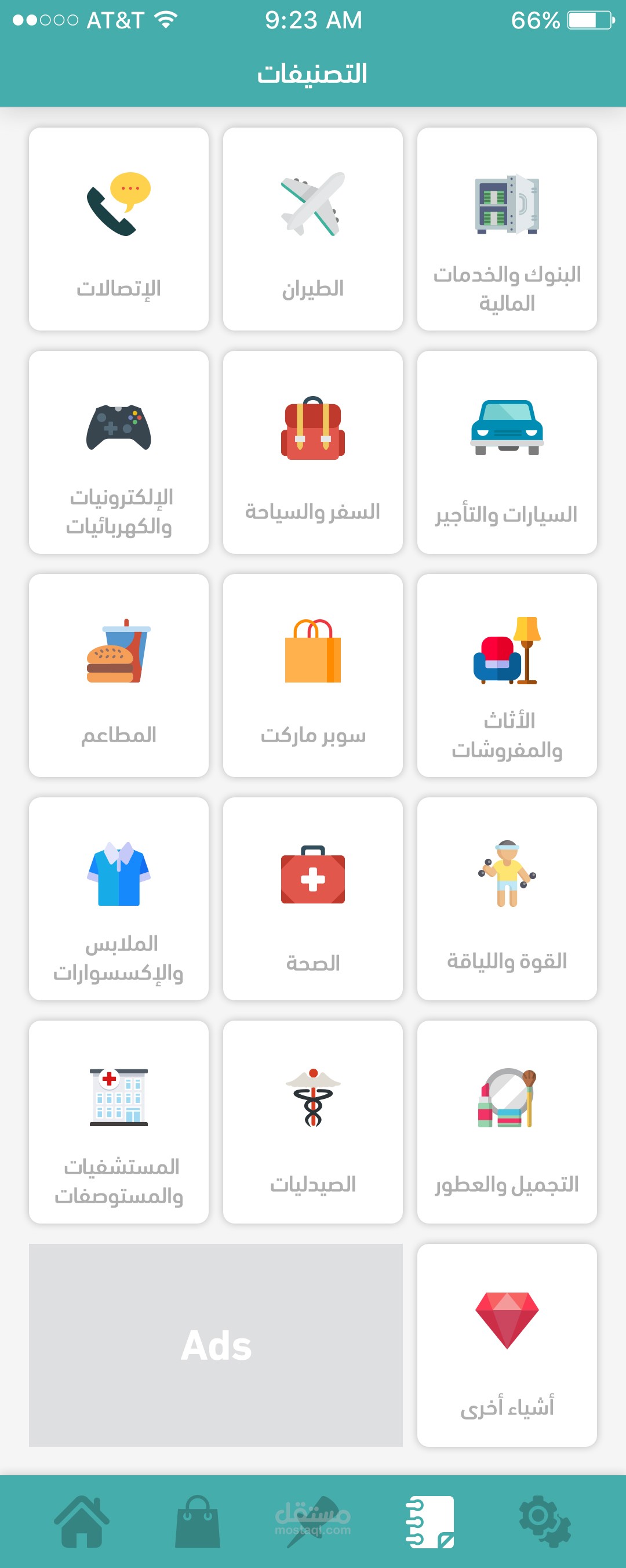This screenshot has height=1568, width=626.
Task: Tap the Ads banner
Action: (x=216, y=1346)
